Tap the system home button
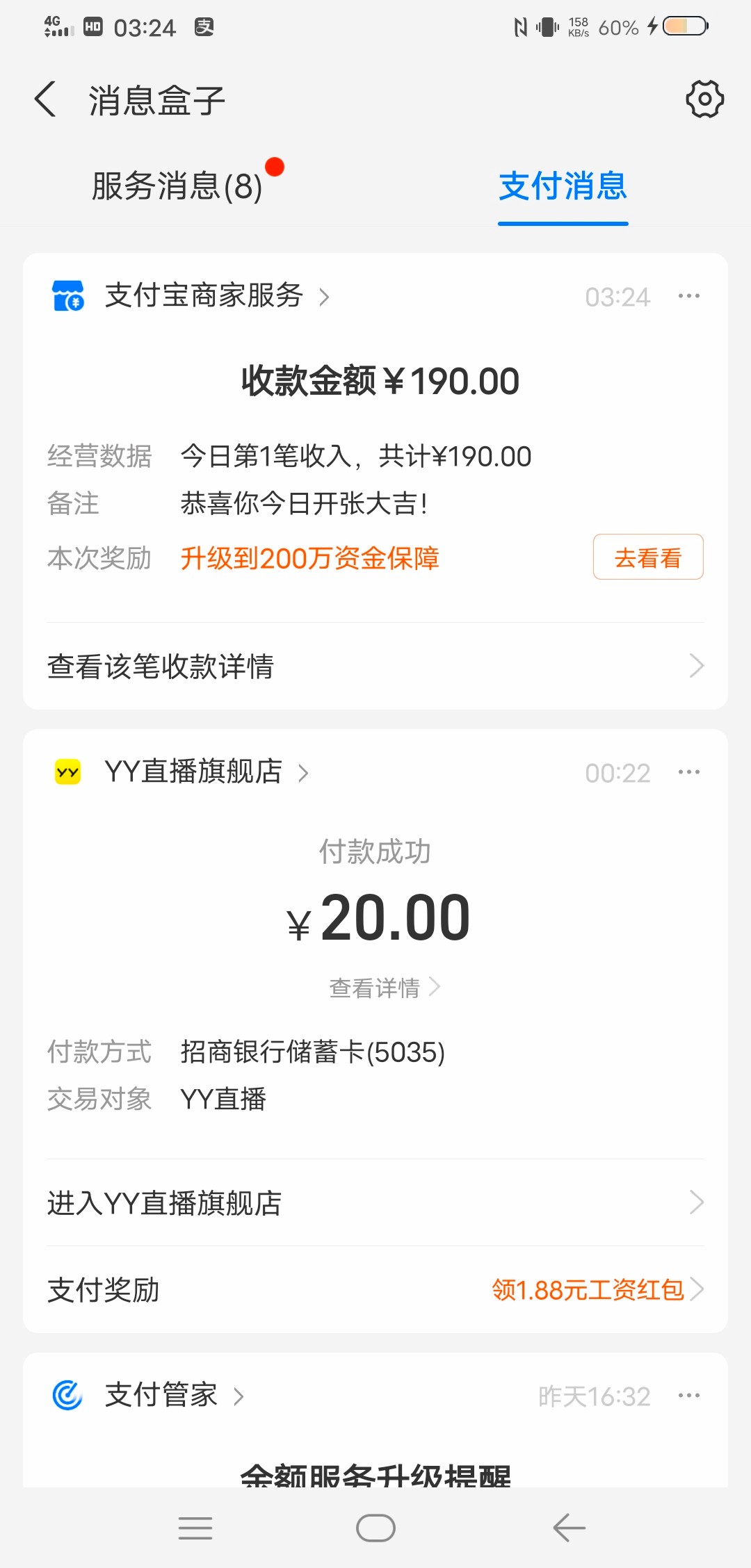The image size is (751, 1568). point(375,1528)
